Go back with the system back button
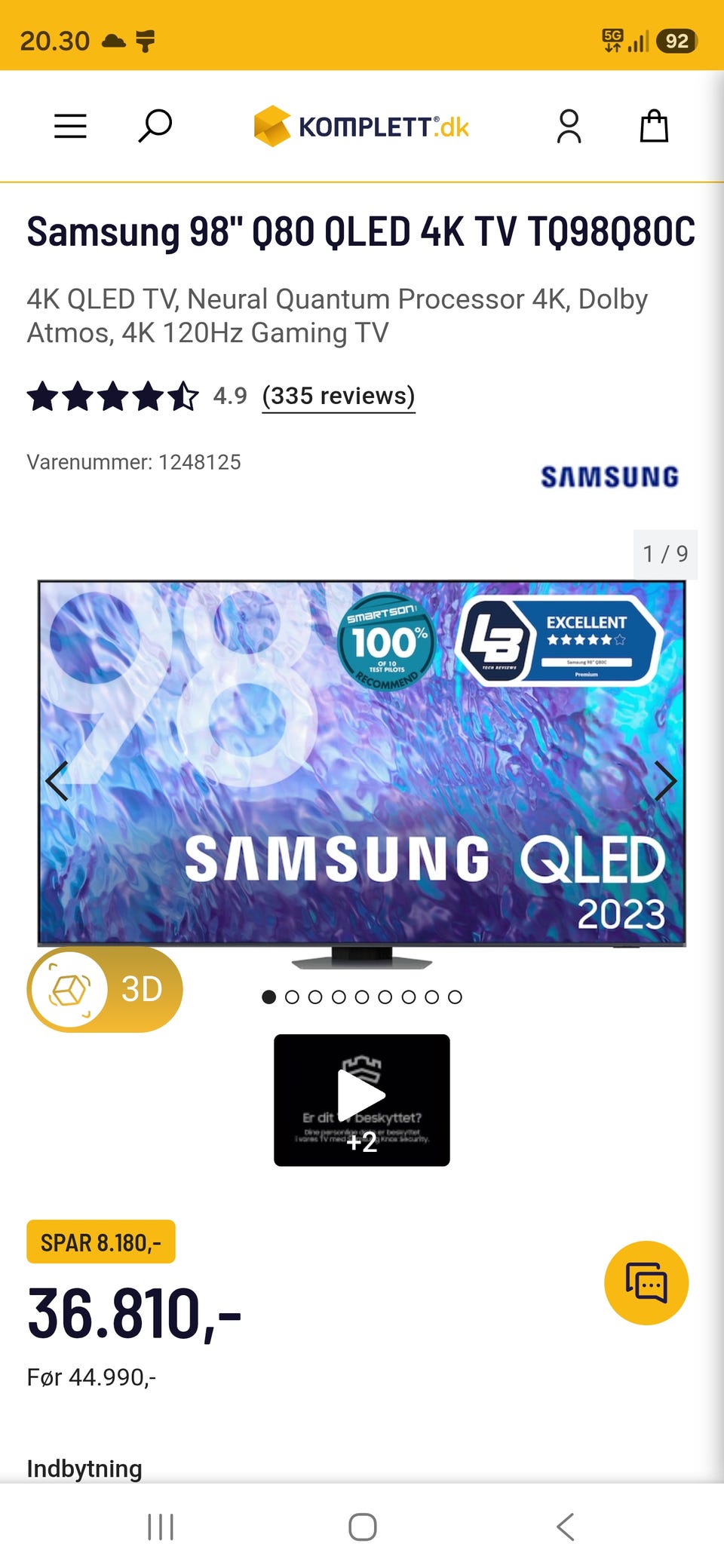Image resolution: width=724 pixels, height=1568 pixels. pyautogui.click(x=566, y=1527)
